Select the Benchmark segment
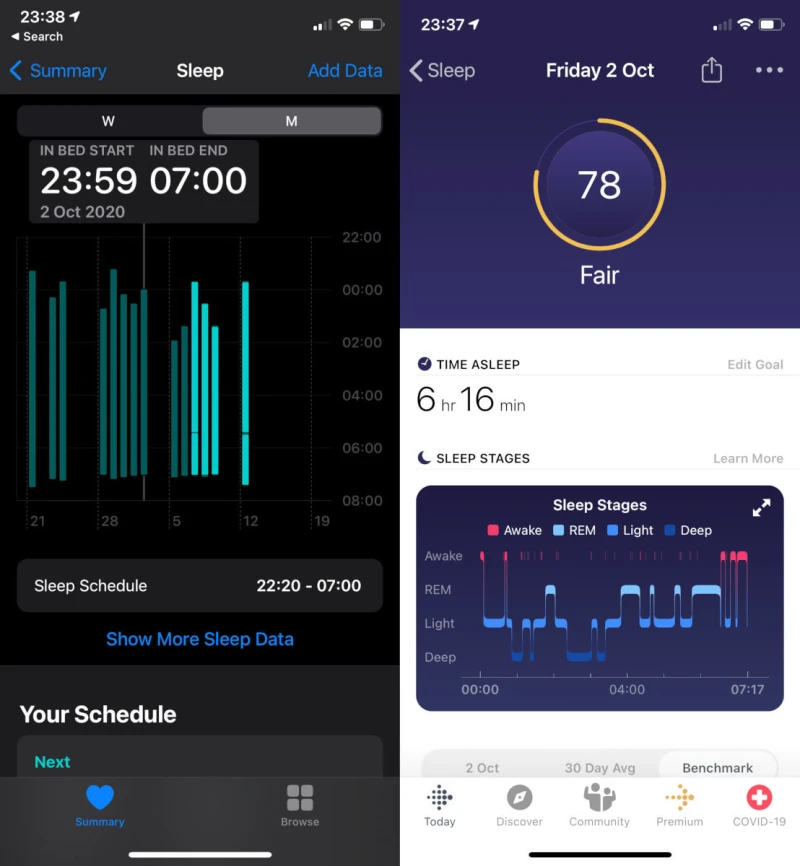The width and height of the screenshot is (800, 866). click(717, 768)
